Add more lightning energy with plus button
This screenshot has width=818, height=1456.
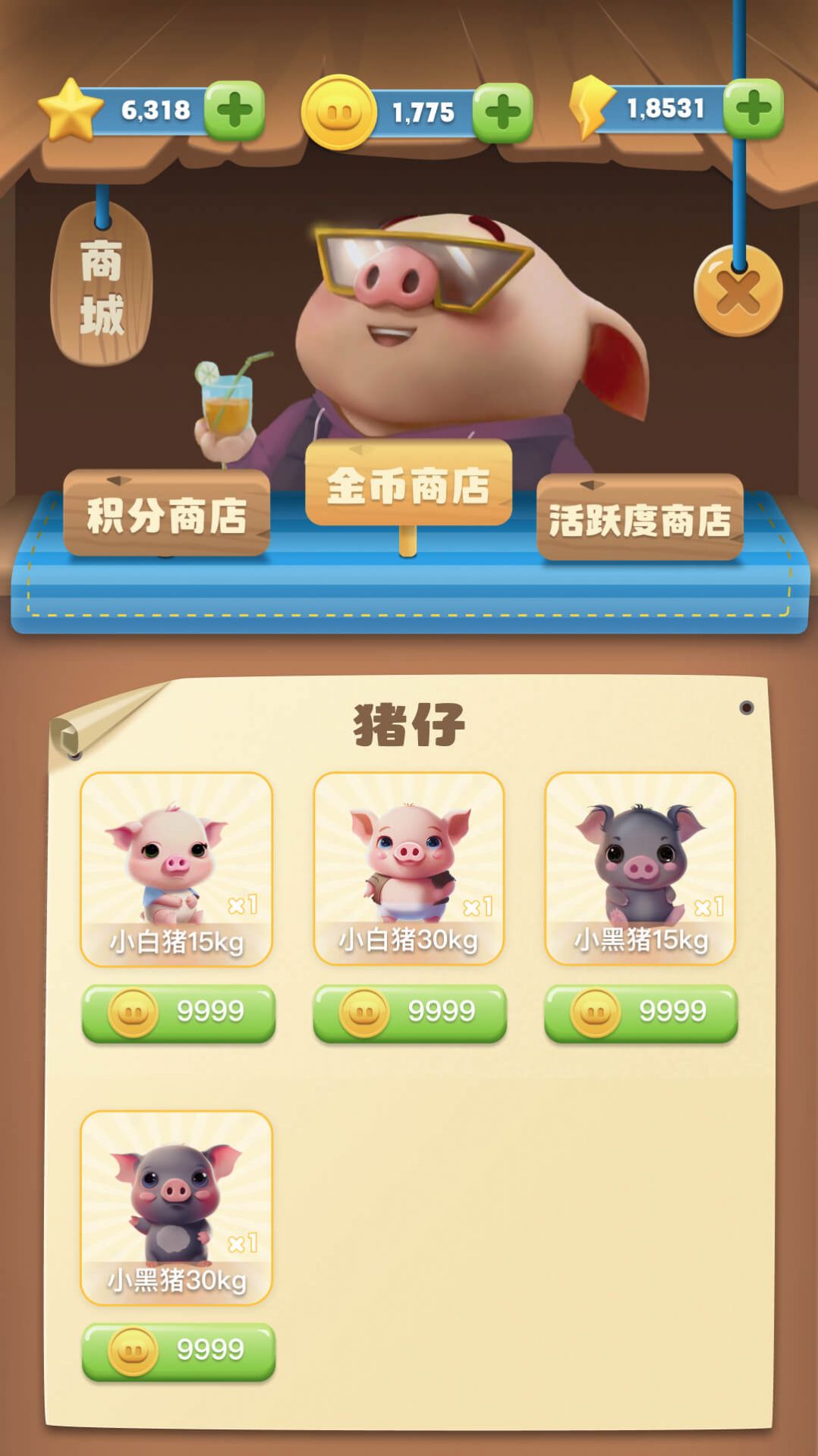pos(752,108)
